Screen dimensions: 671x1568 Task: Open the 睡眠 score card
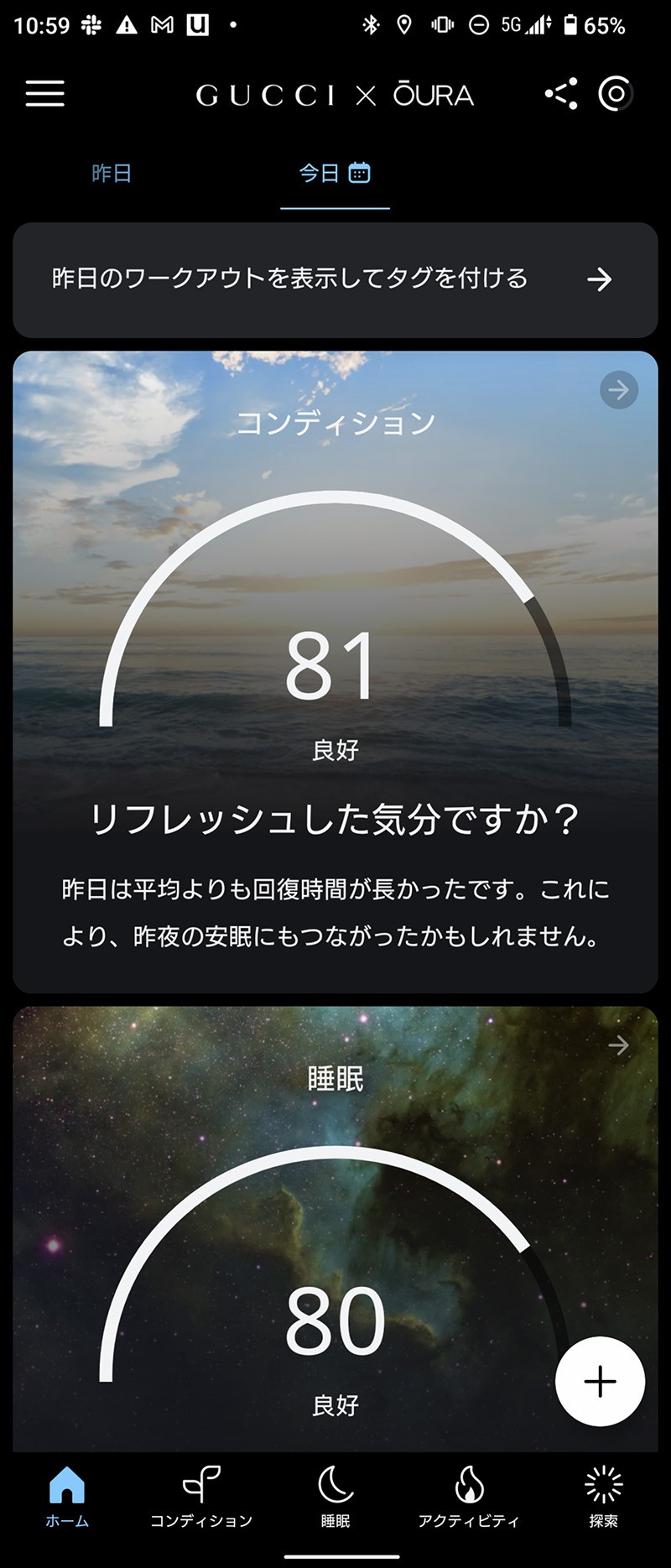(335, 1216)
